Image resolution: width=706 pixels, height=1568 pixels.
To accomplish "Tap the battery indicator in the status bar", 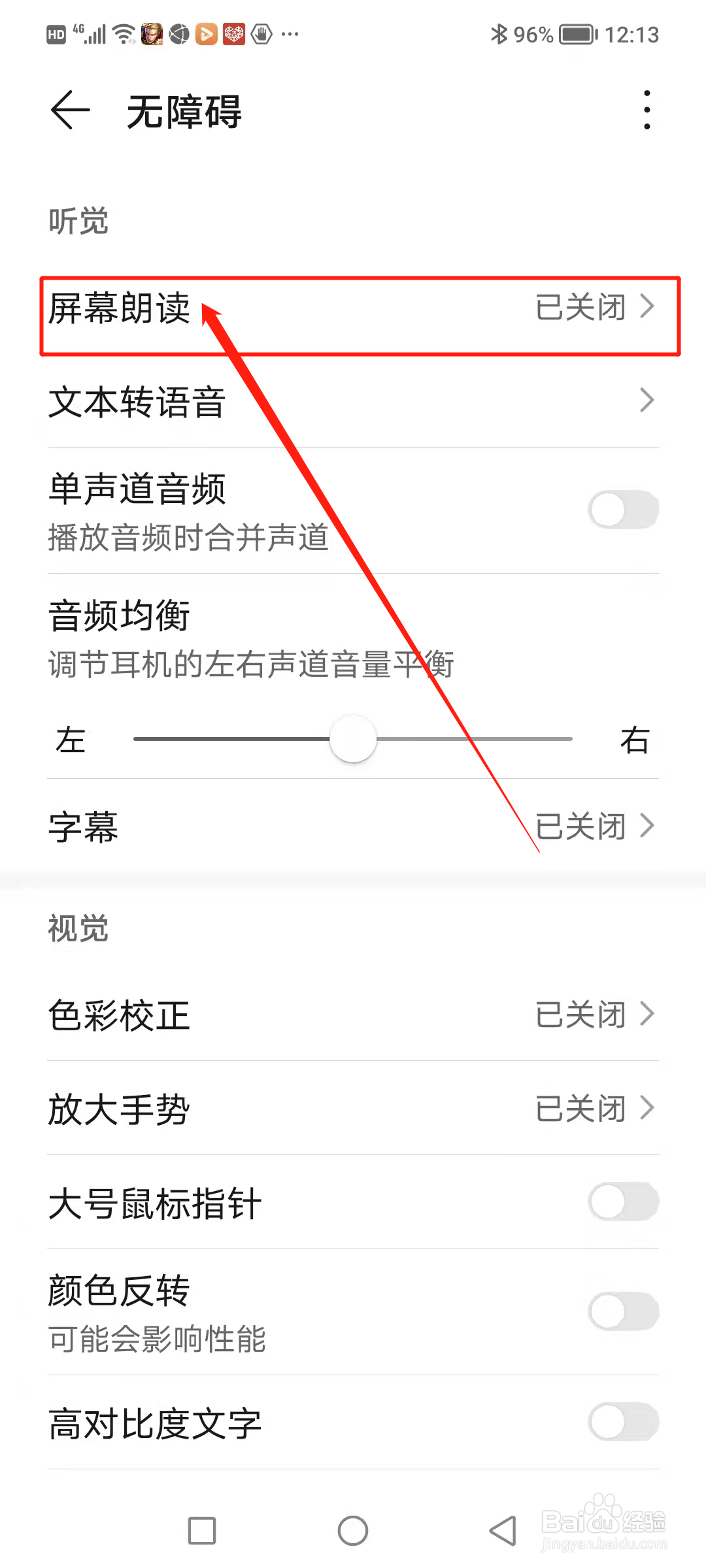I will (x=574, y=34).
